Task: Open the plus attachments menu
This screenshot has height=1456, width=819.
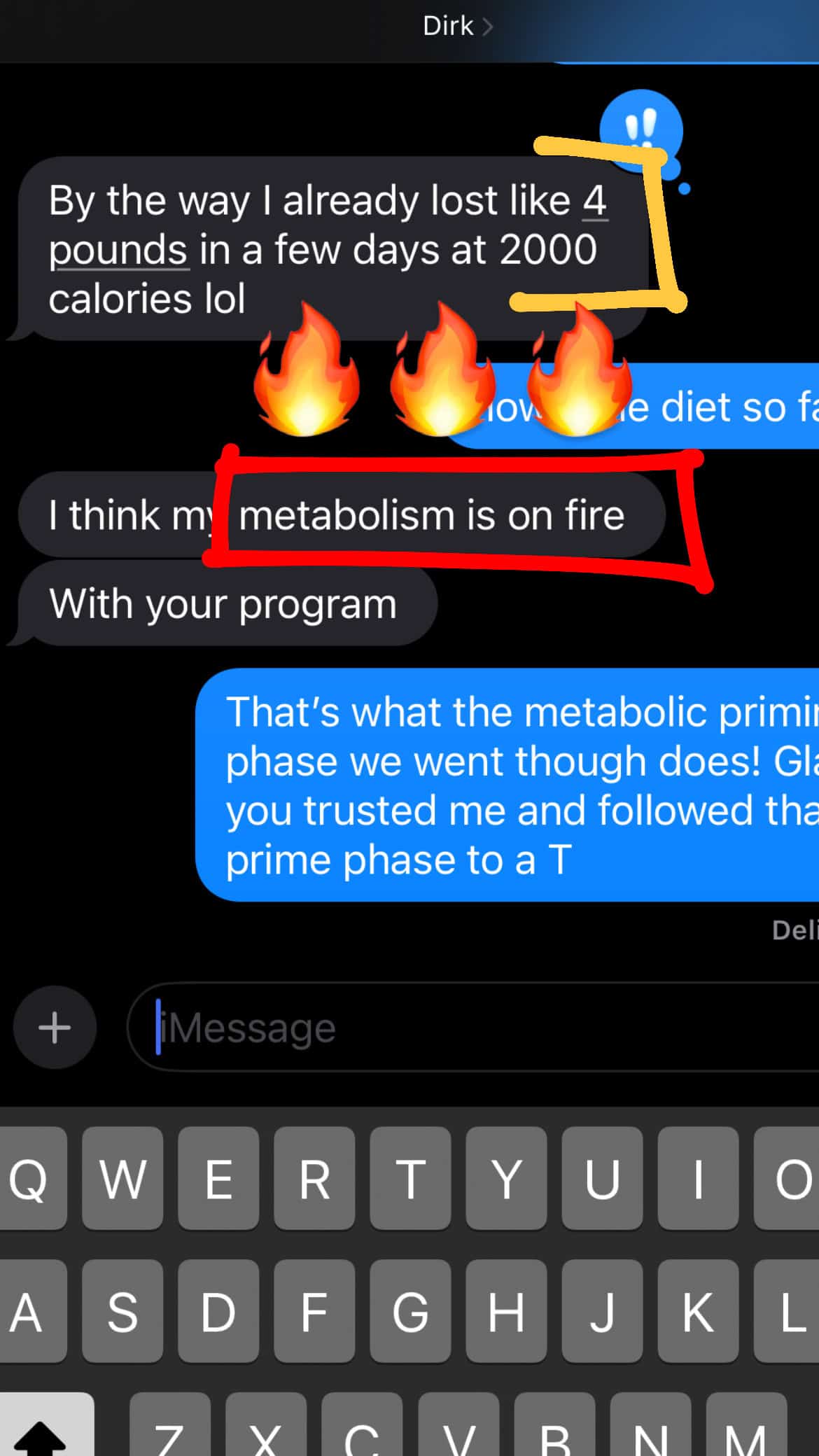Action: point(55,1027)
